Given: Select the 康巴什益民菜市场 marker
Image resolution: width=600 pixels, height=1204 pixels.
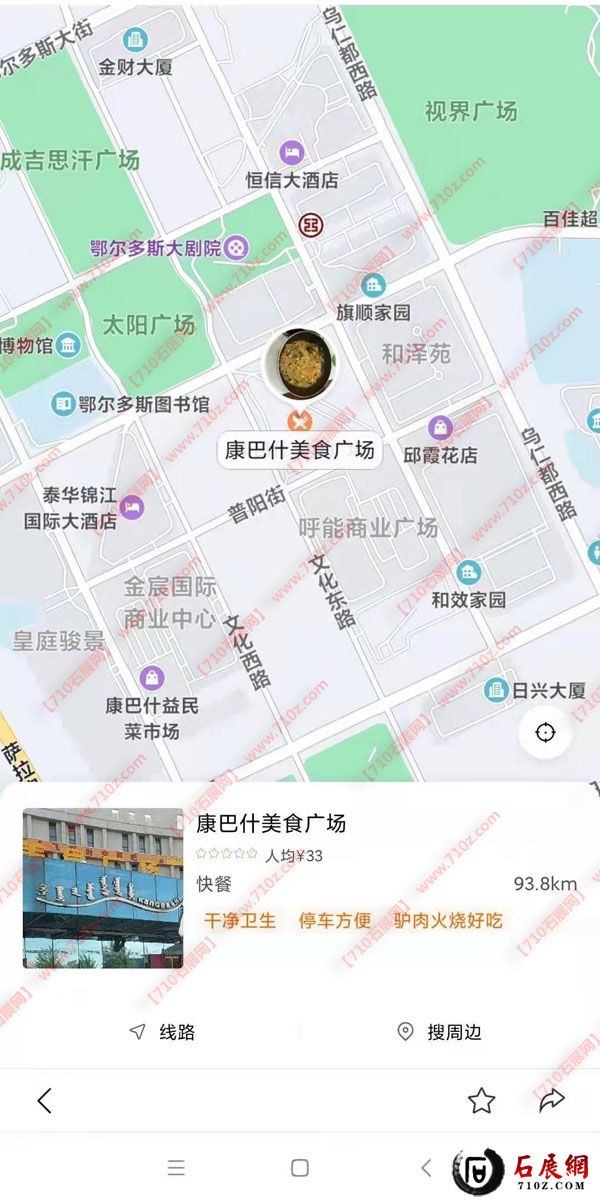Looking at the screenshot, I should coord(151,679).
